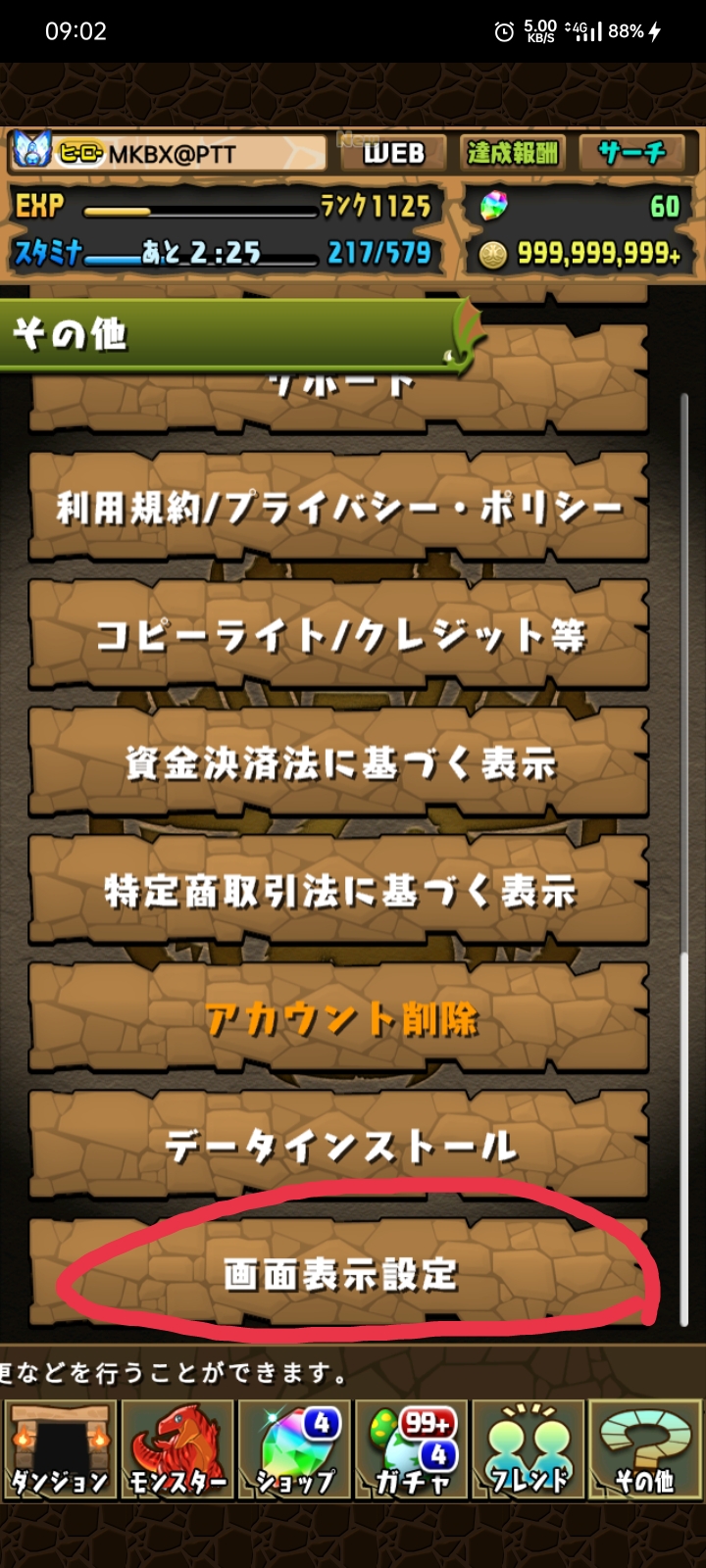Switch to the ショップ tab
Image resolution: width=706 pixels, height=1568 pixels.
point(294,1449)
